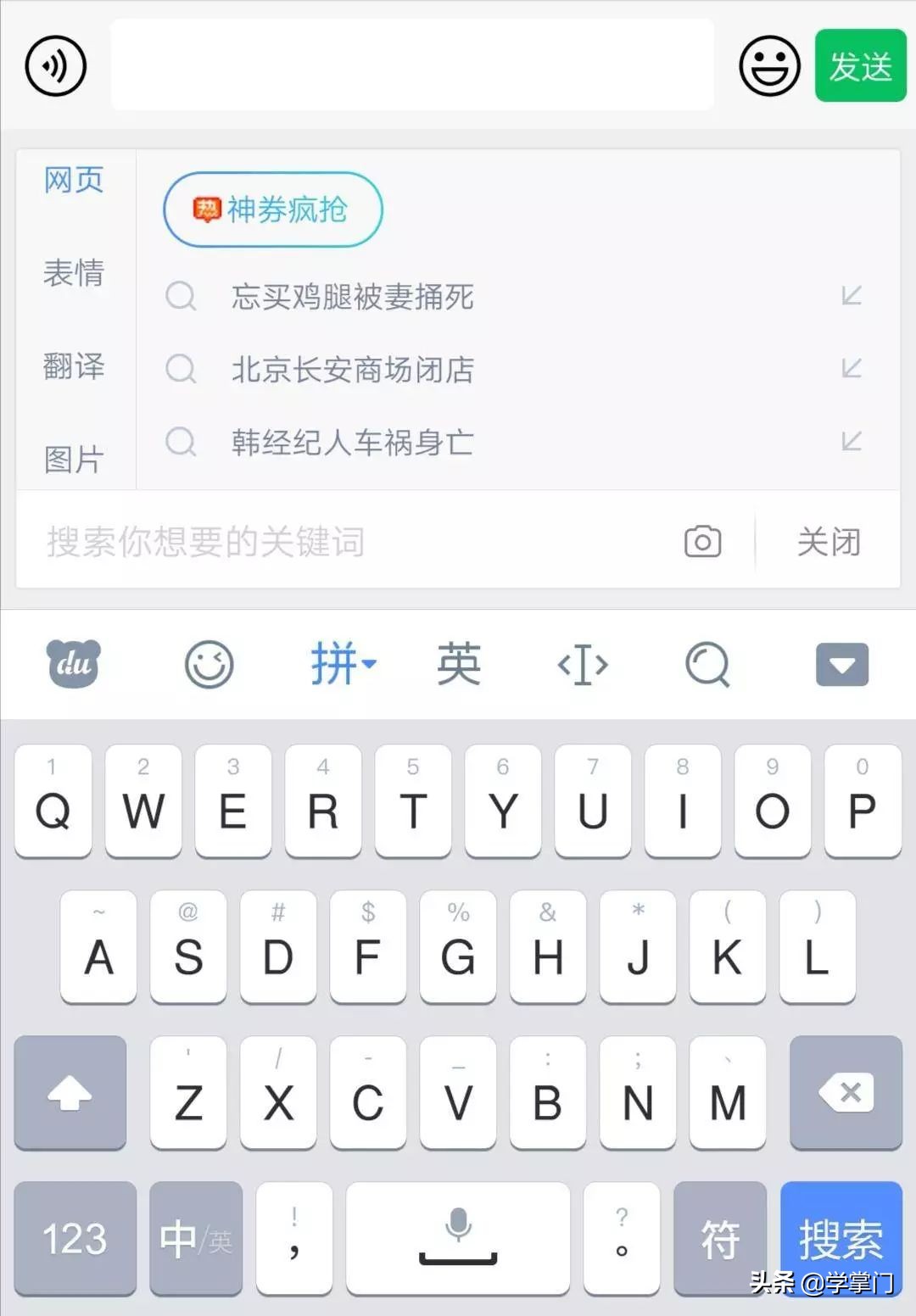This screenshot has height=1316, width=916.
Task: Toggle 中/英 language on the bottom key
Action: tap(195, 1238)
